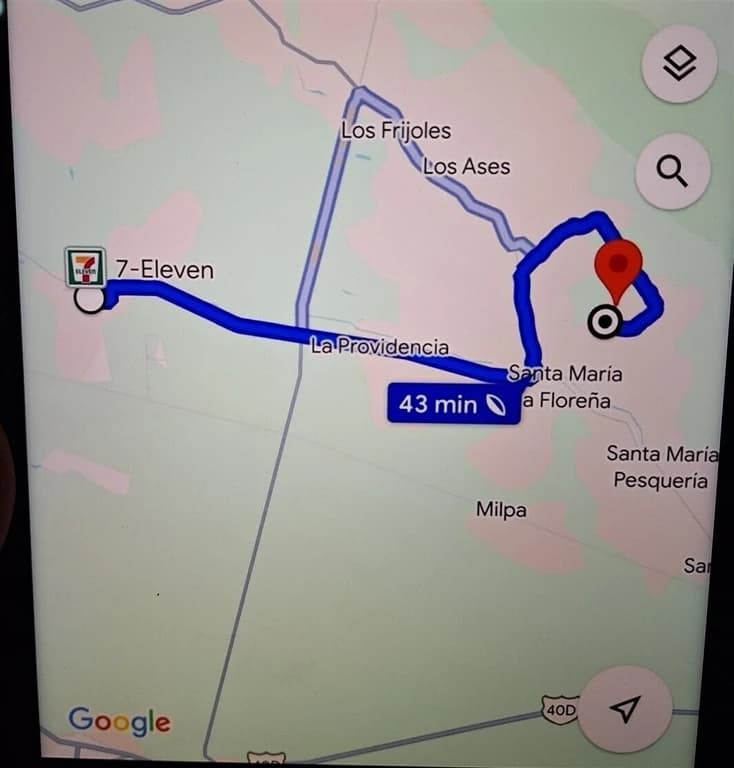Tap the 43 min route label
Image resolution: width=734 pixels, height=768 pixels.
[454, 404]
